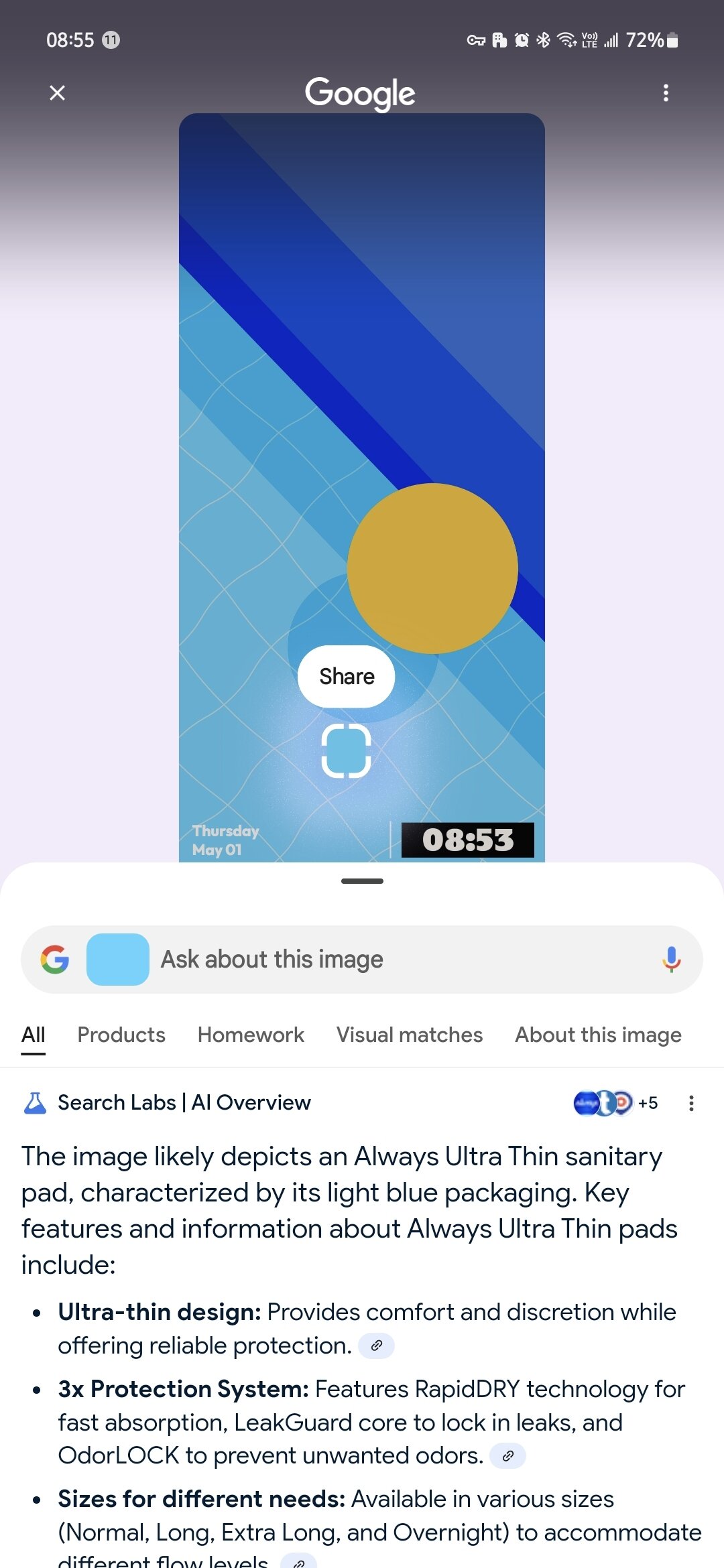View AI Overview sources +5
Screen dimensions: 724x1568
pos(615,1103)
